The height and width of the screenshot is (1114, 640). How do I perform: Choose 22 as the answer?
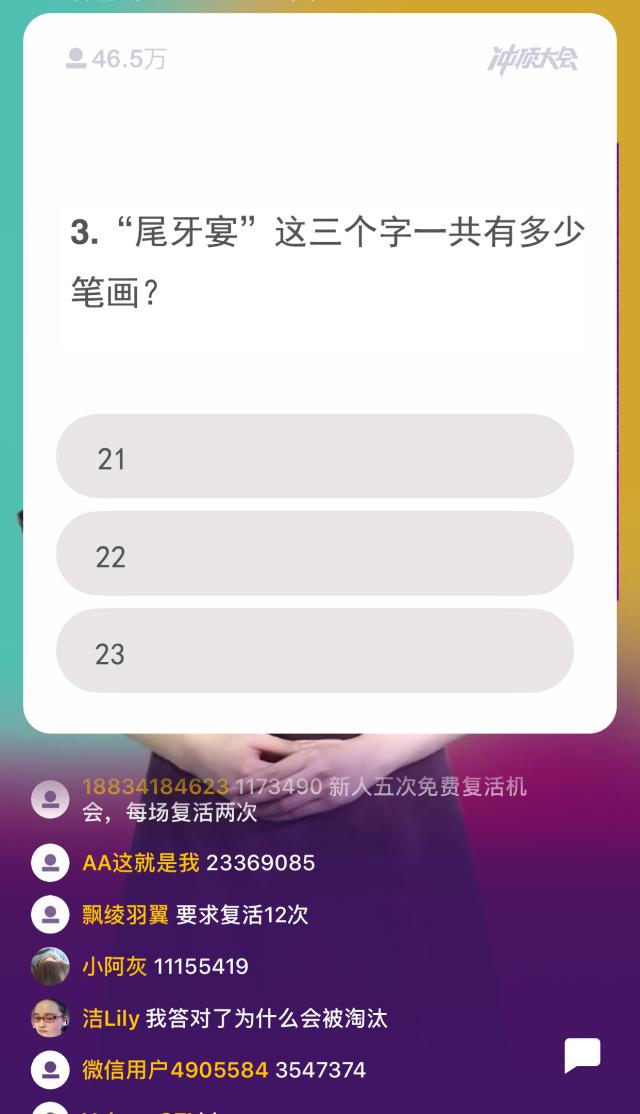[x=315, y=553]
